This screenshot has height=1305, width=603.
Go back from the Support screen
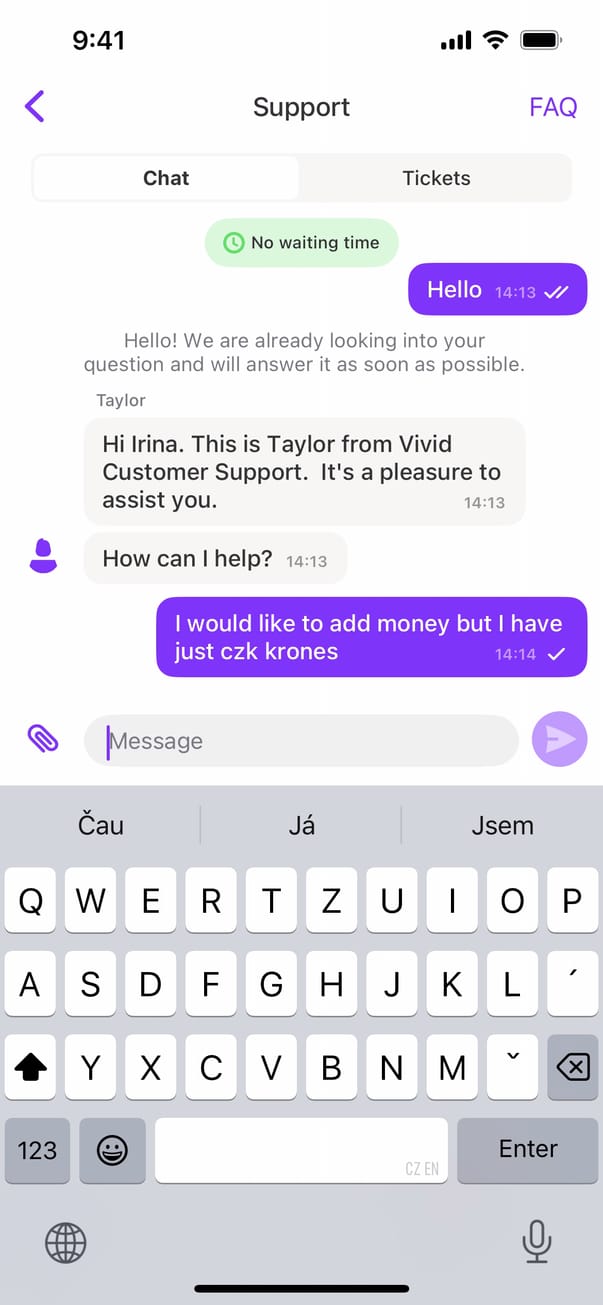coord(35,106)
